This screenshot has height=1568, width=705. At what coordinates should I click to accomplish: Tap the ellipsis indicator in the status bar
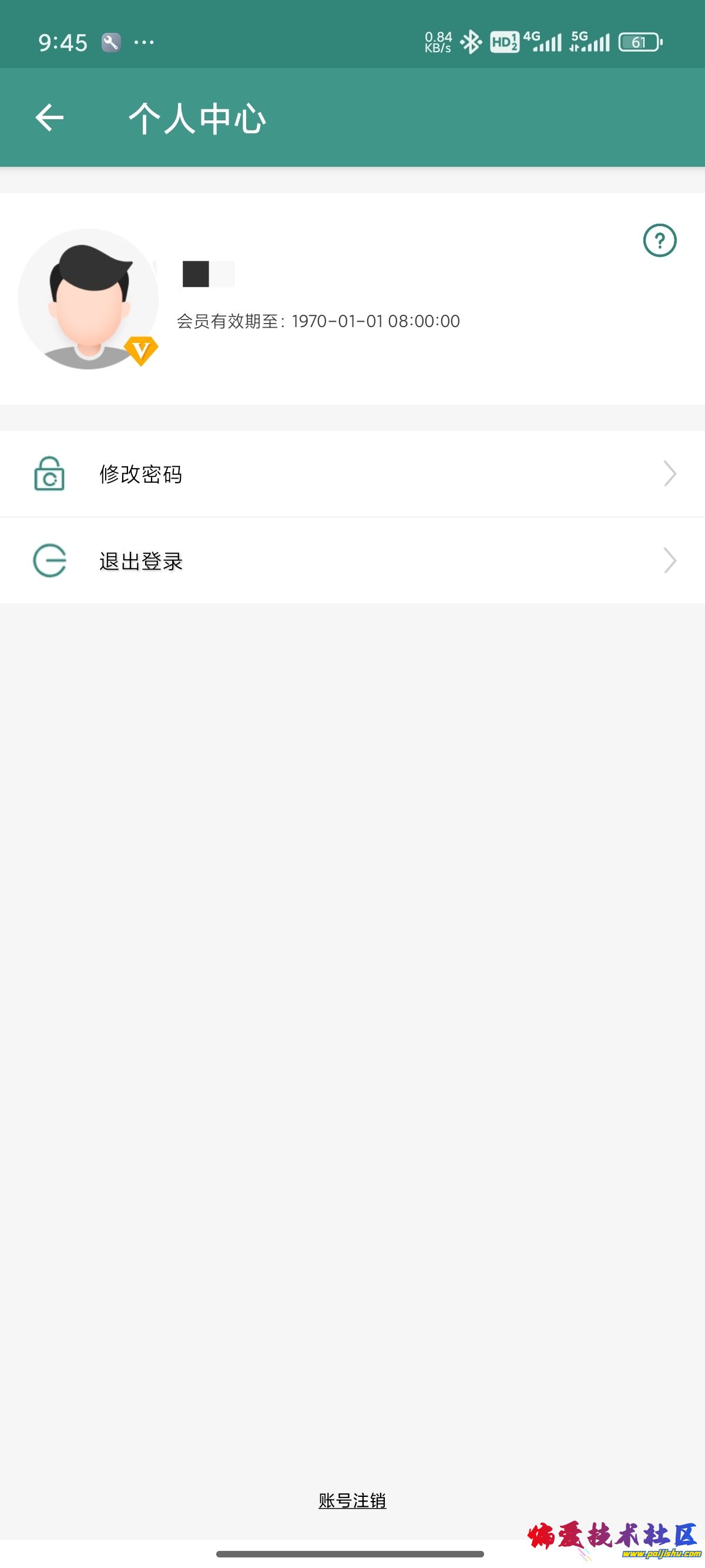(x=145, y=42)
